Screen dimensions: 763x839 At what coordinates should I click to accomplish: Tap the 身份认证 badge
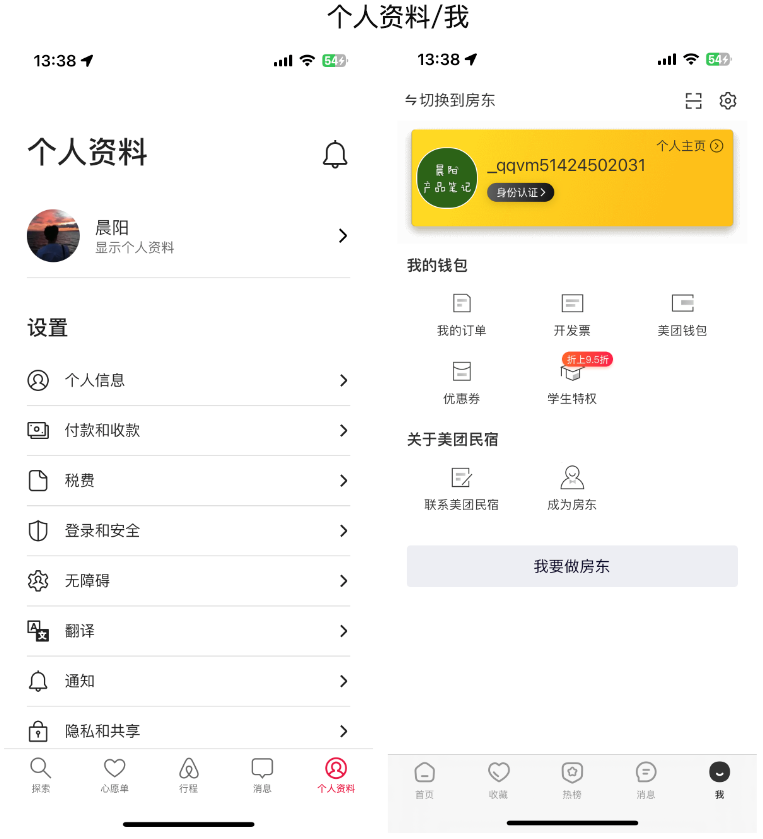520,192
